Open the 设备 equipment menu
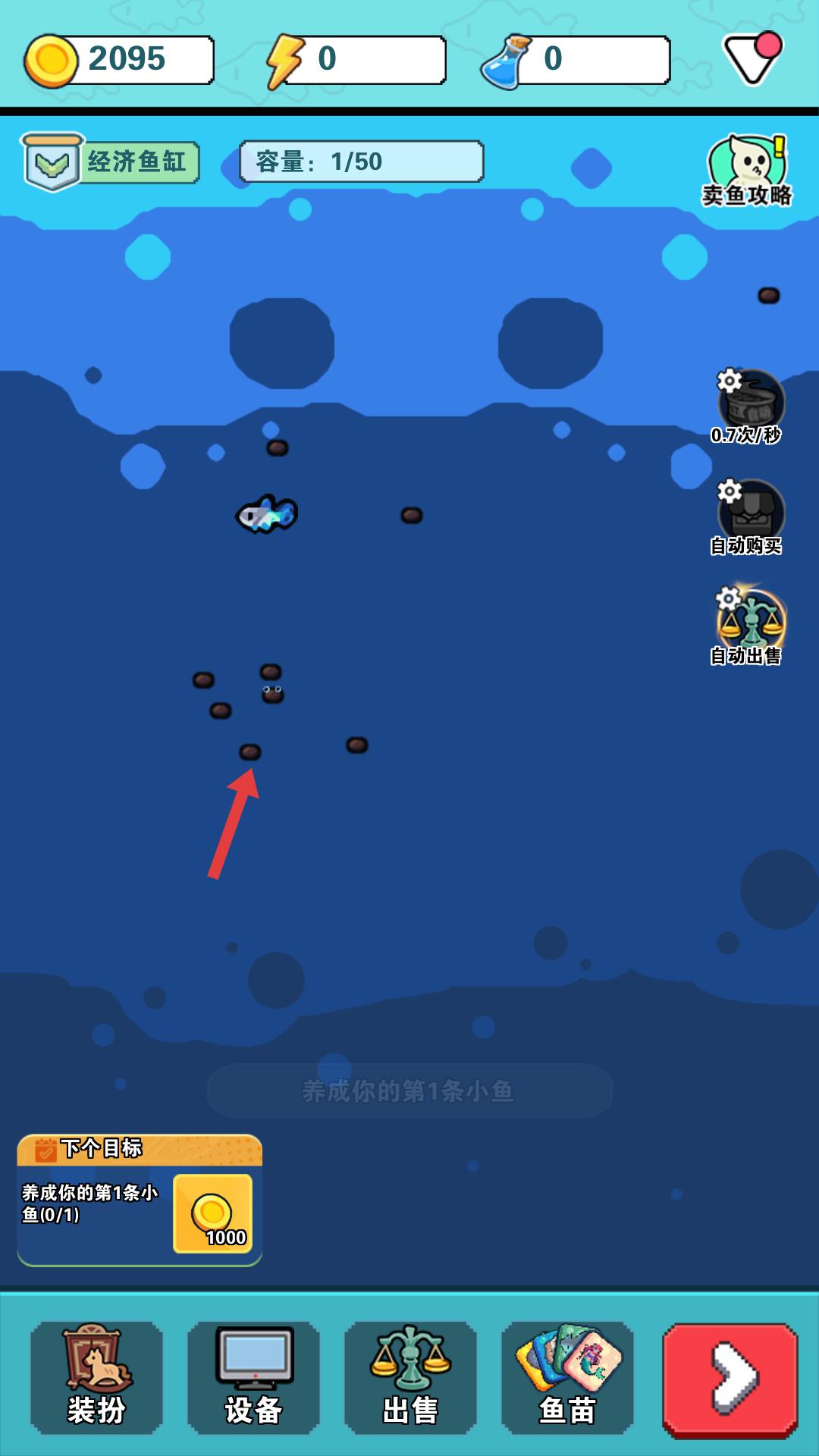Viewport: 819px width, 1456px height. (x=253, y=1377)
